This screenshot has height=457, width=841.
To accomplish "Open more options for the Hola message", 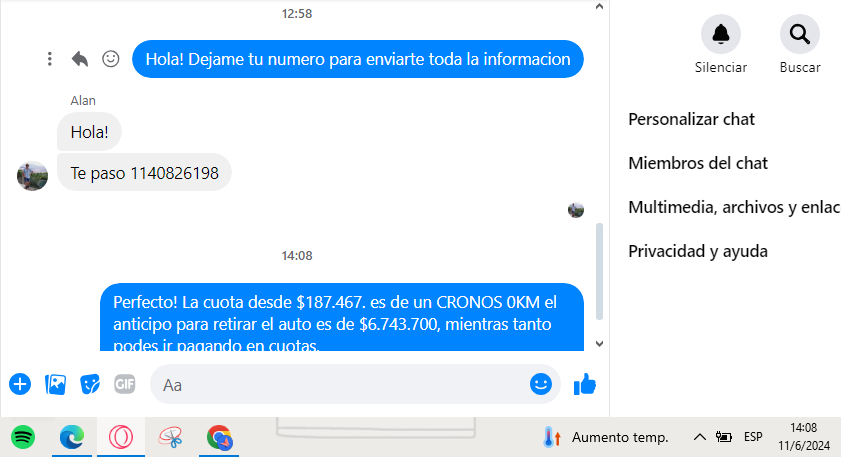I will pyautogui.click(x=50, y=59).
